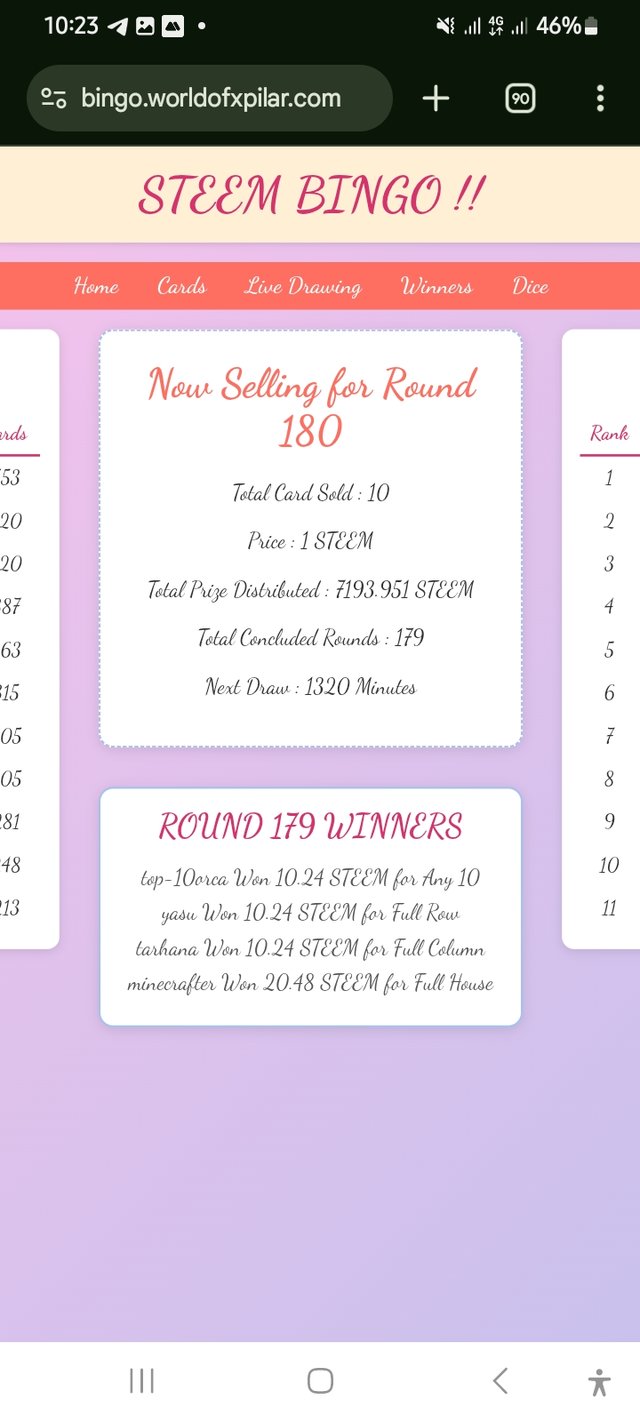
Task: Return to the phone home screen
Action: click(320, 1381)
